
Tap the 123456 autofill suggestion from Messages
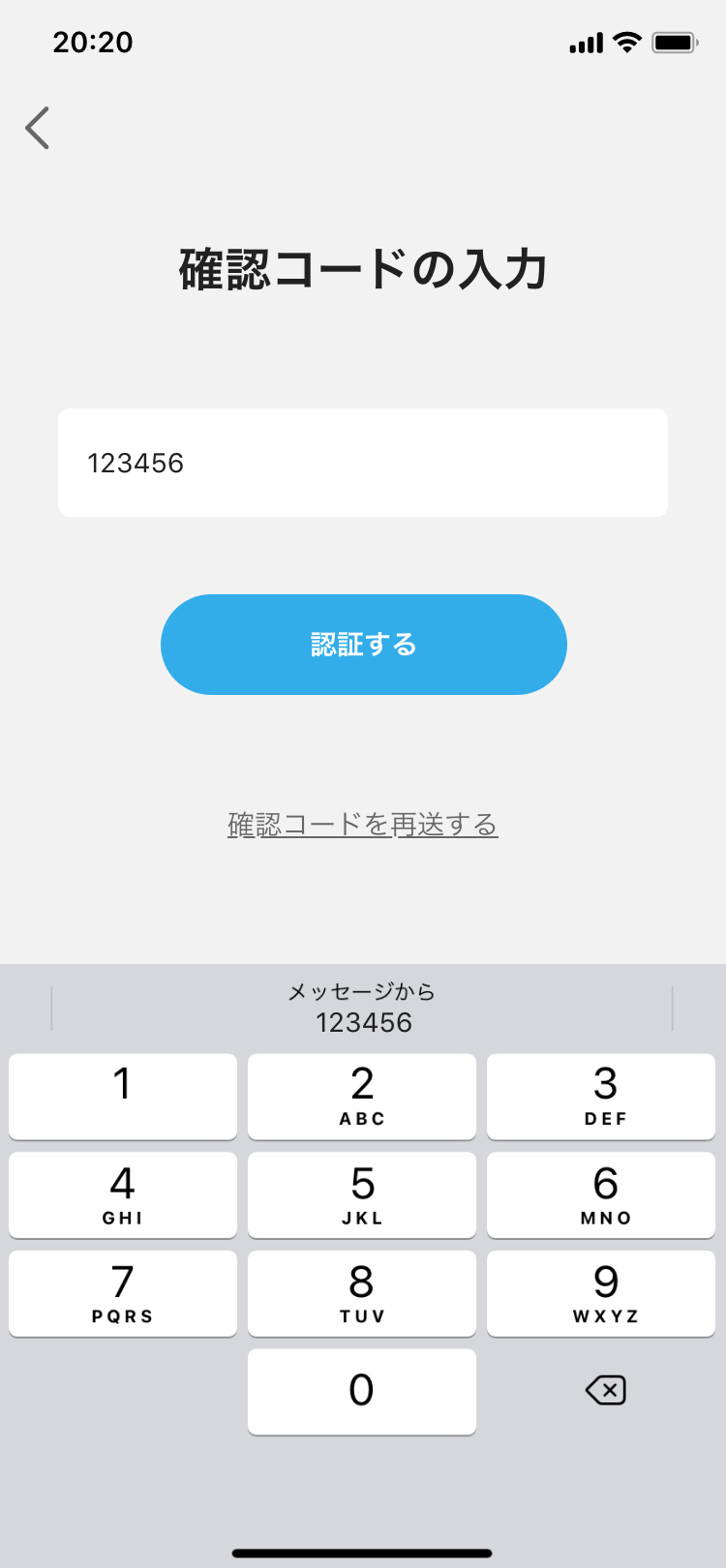point(363,1009)
